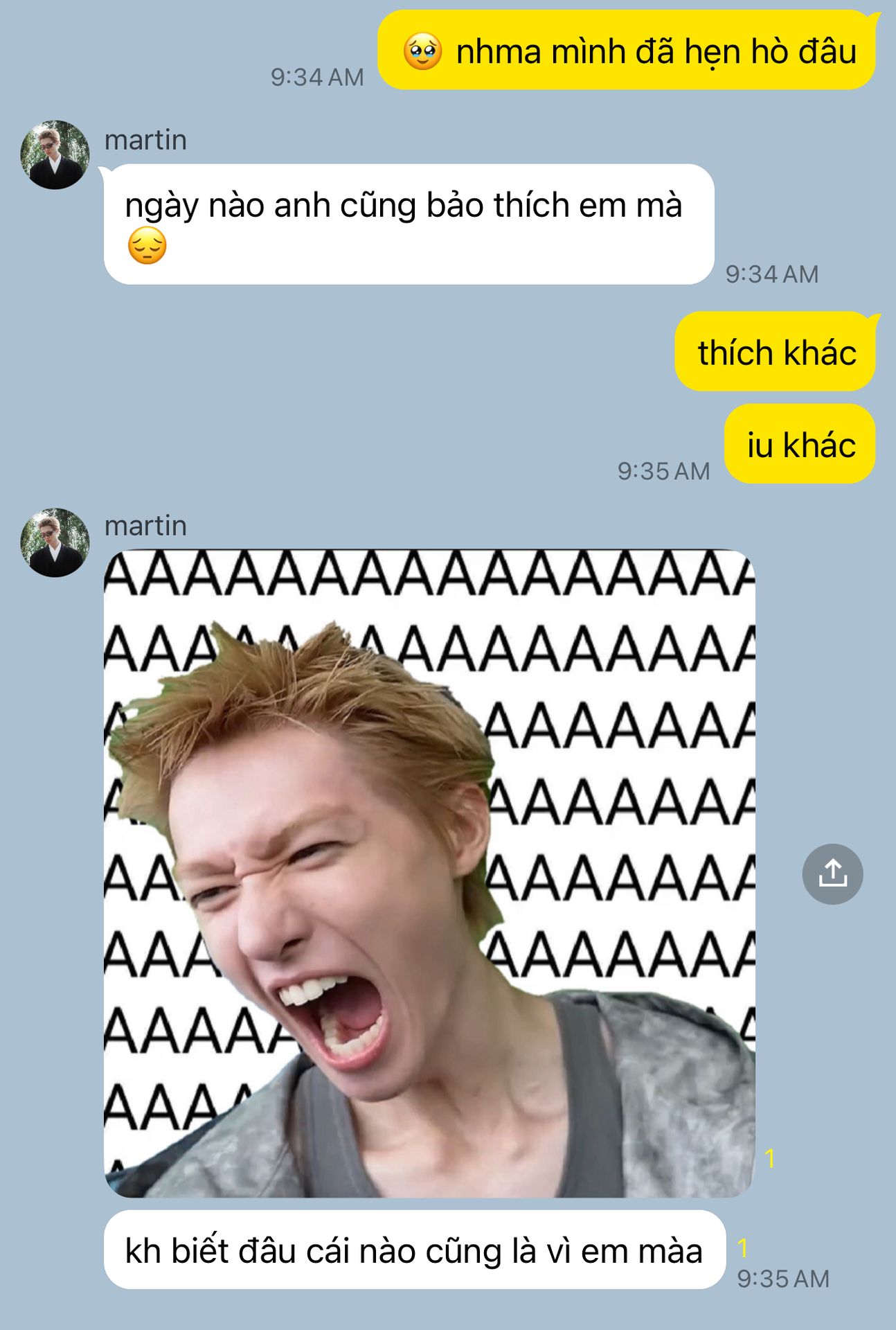
Task: Open martin's avatar above the meme image
Action: pos(55,542)
